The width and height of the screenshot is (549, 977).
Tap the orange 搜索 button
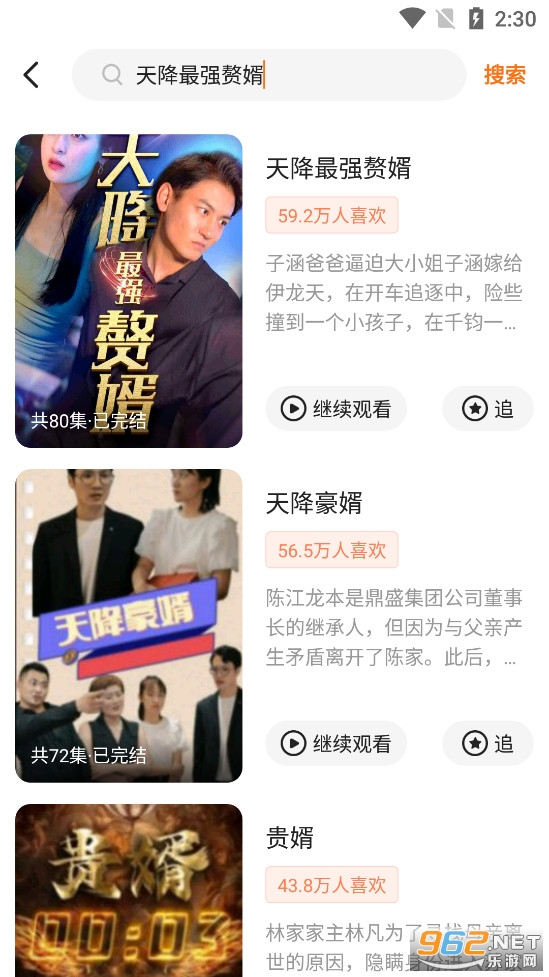(x=505, y=75)
